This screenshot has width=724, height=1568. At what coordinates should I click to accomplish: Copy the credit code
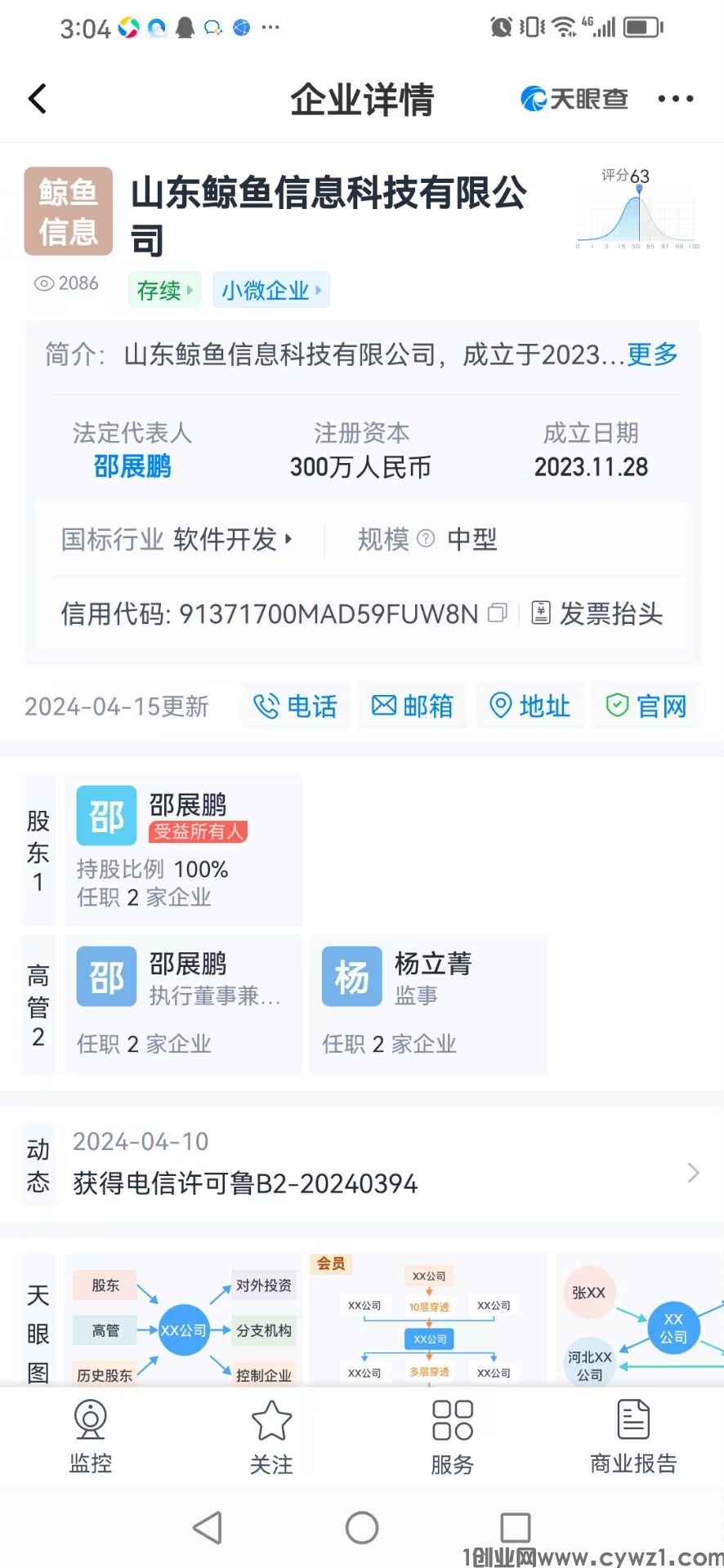coord(497,612)
